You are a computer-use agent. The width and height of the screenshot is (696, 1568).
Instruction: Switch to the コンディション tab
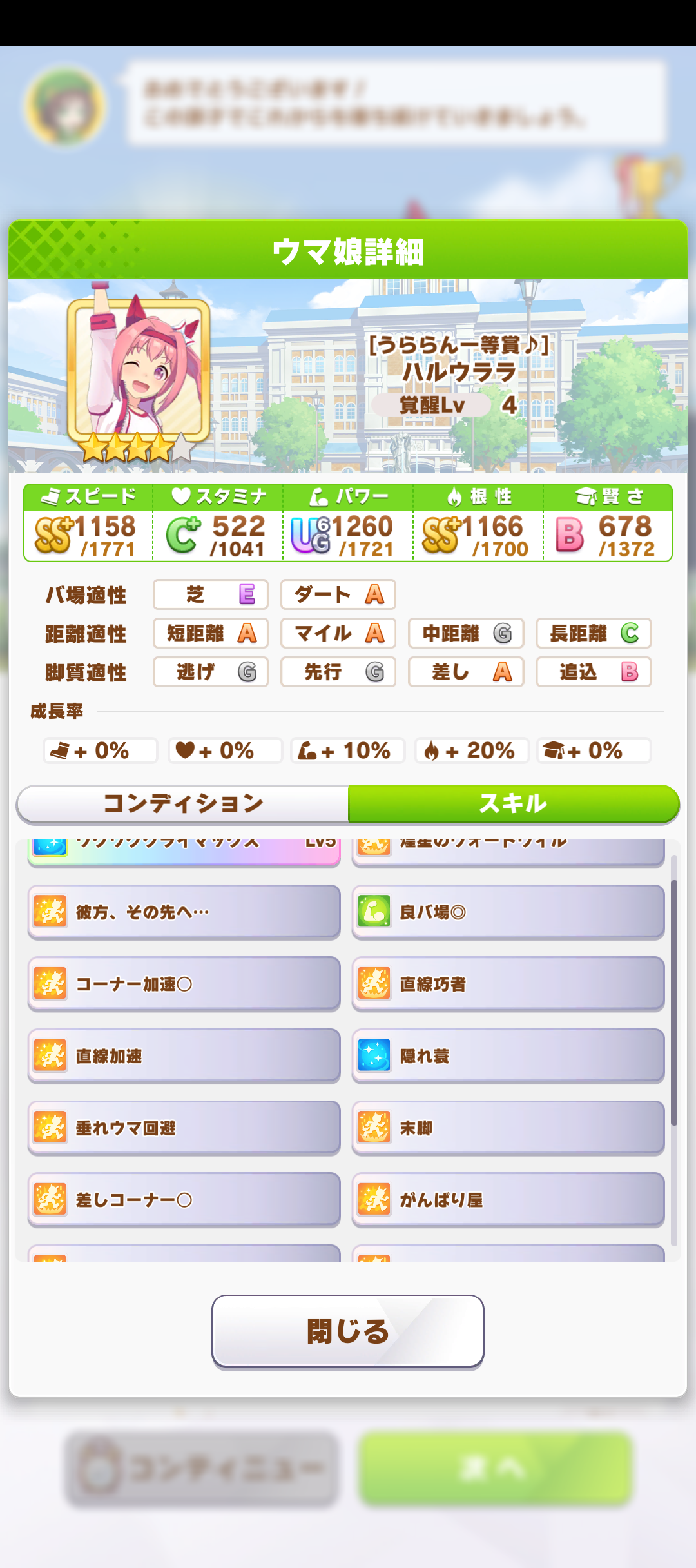tap(183, 803)
